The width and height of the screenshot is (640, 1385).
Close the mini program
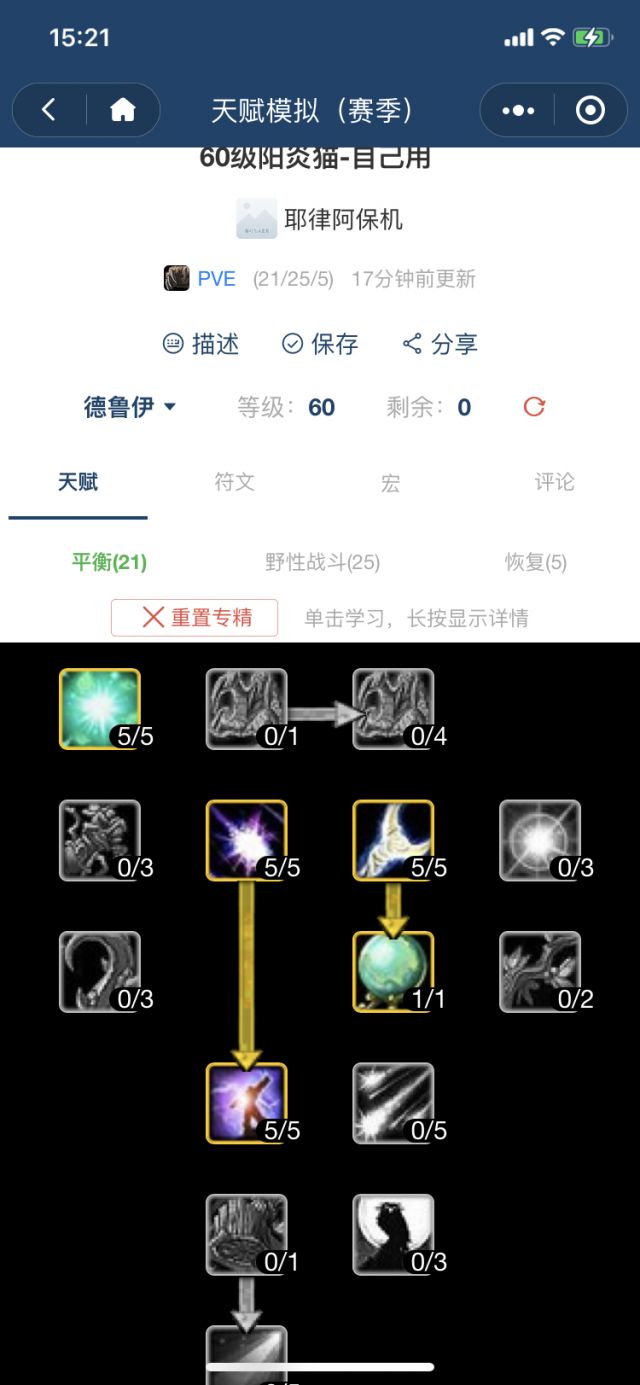590,110
